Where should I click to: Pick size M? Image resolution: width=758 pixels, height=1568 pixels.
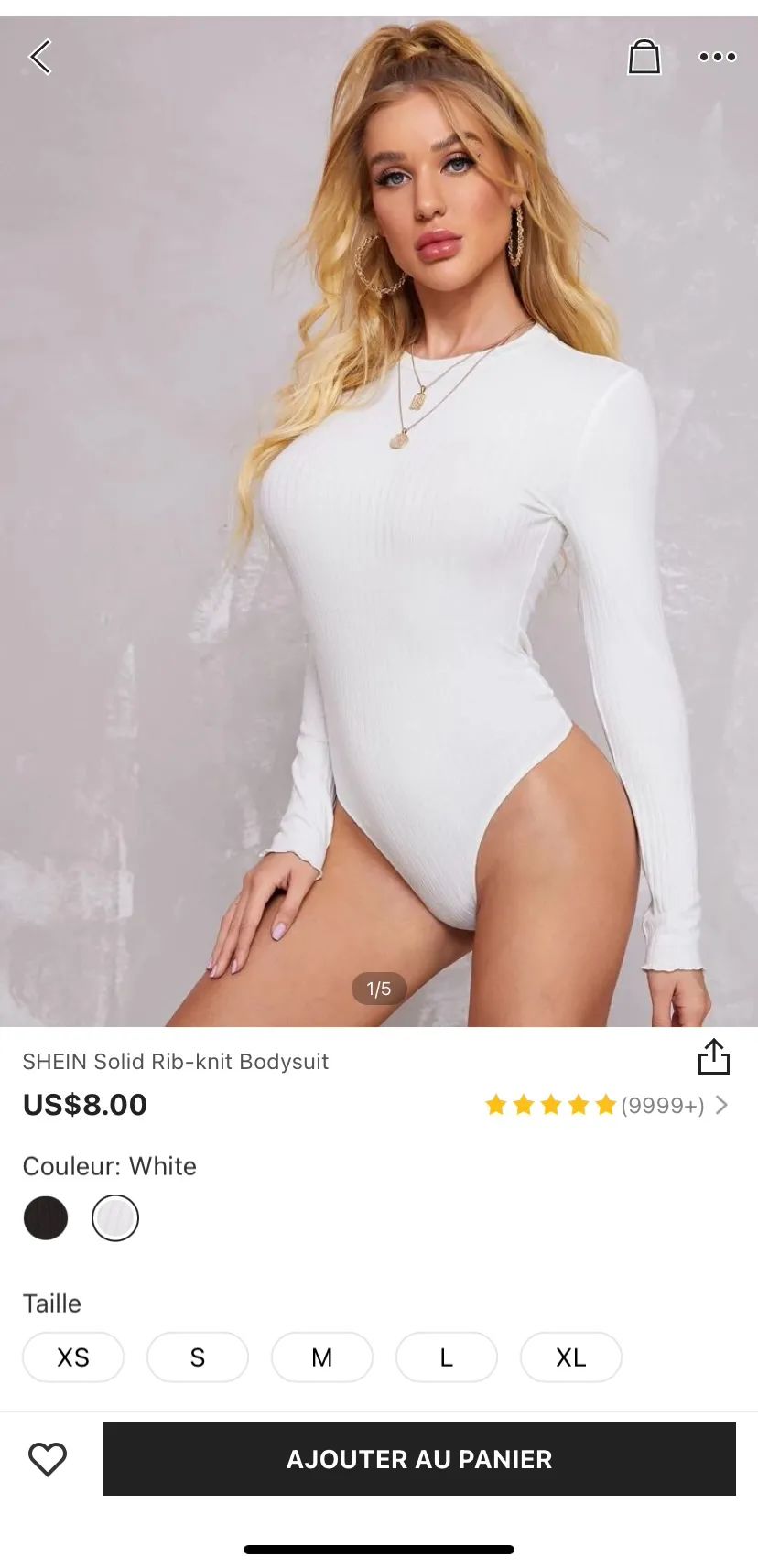(322, 1357)
